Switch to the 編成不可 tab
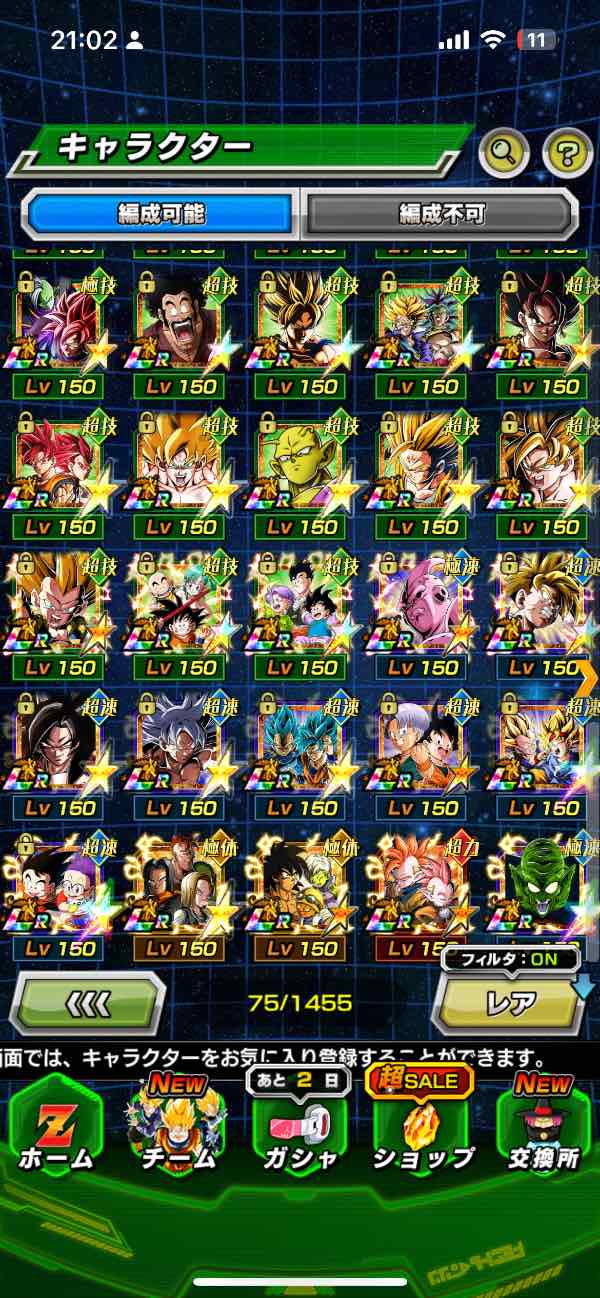This screenshot has height=1298, width=600. click(441, 213)
